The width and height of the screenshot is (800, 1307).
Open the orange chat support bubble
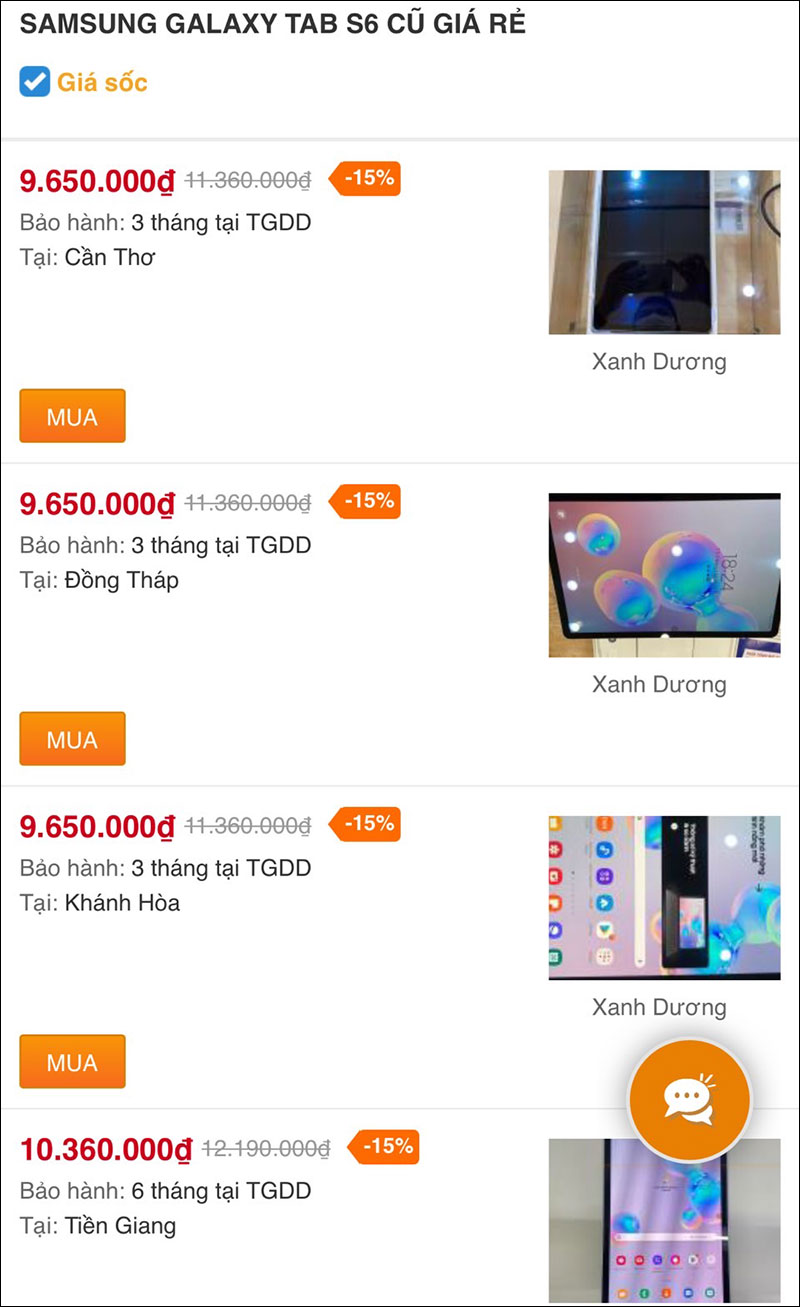689,1100
